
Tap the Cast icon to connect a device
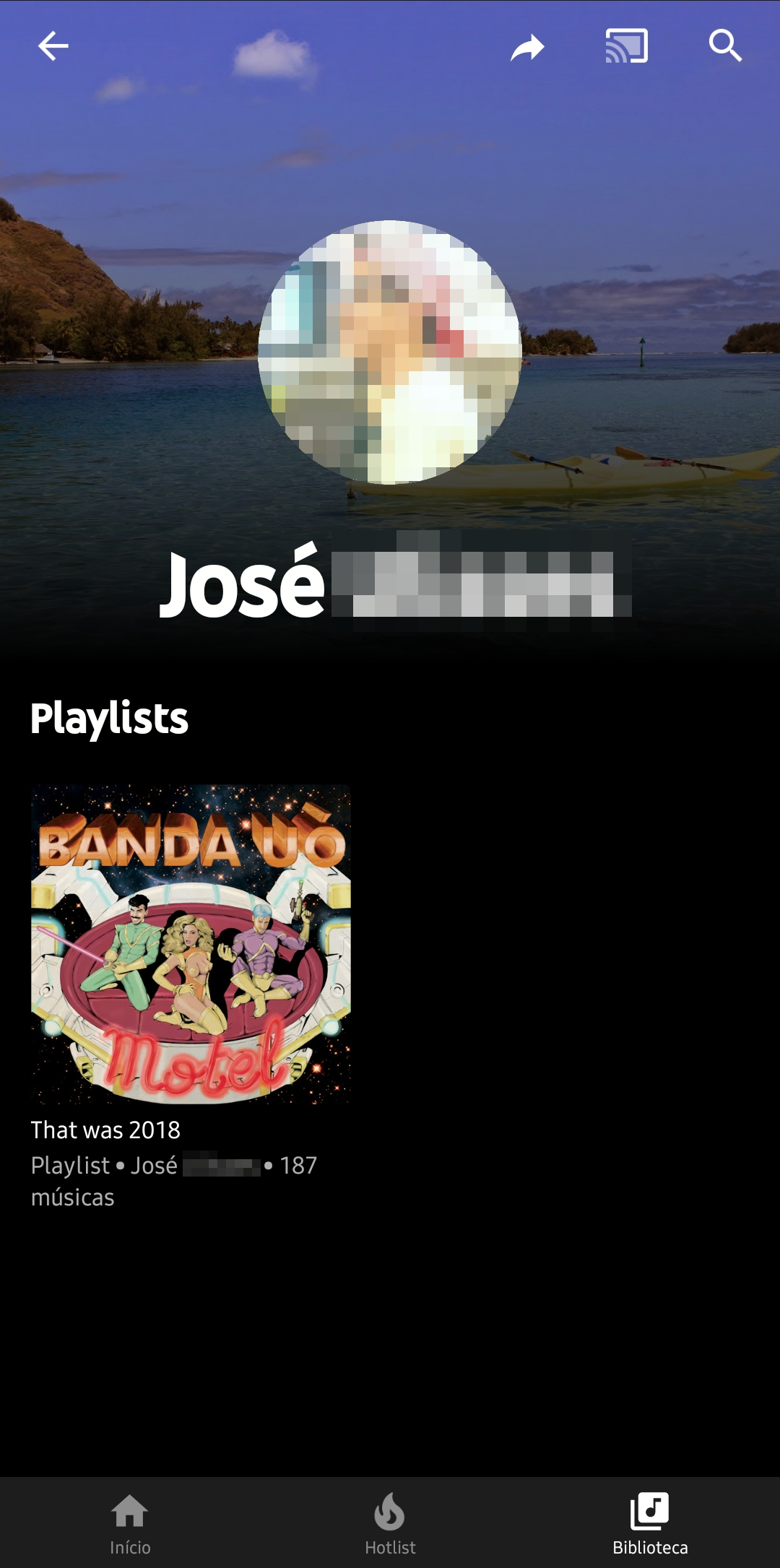628,47
